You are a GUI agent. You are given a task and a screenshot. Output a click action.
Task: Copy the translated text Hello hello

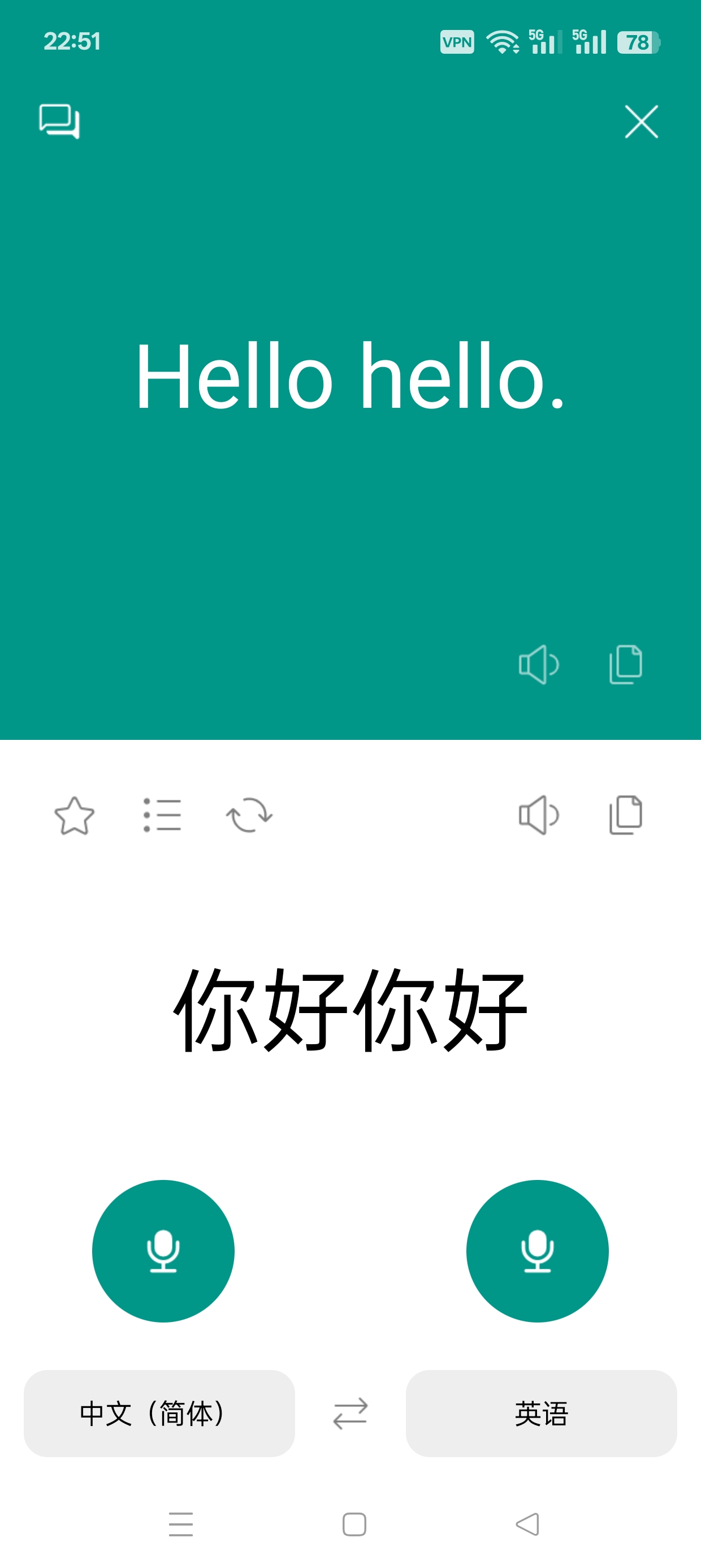626,664
